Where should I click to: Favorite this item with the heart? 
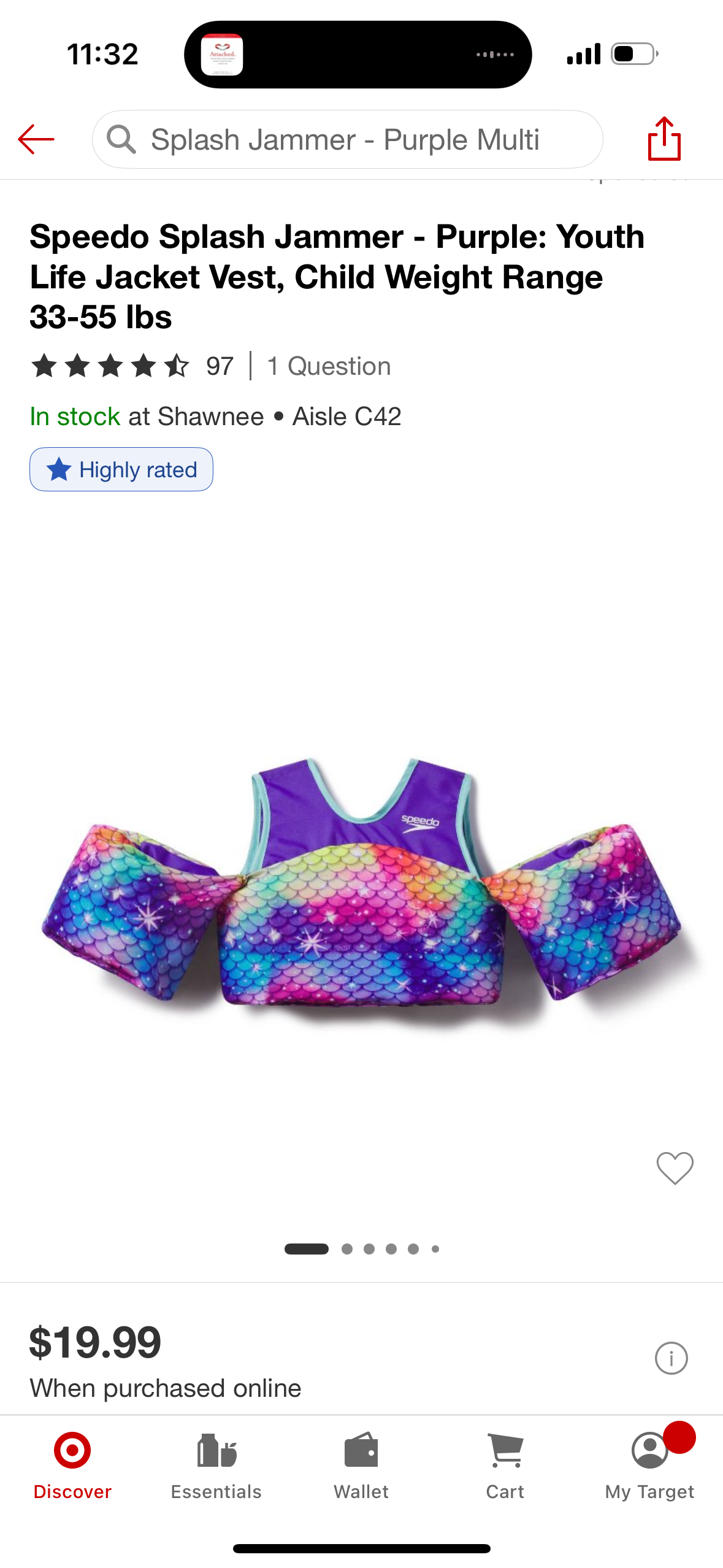(x=675, y=1167)
